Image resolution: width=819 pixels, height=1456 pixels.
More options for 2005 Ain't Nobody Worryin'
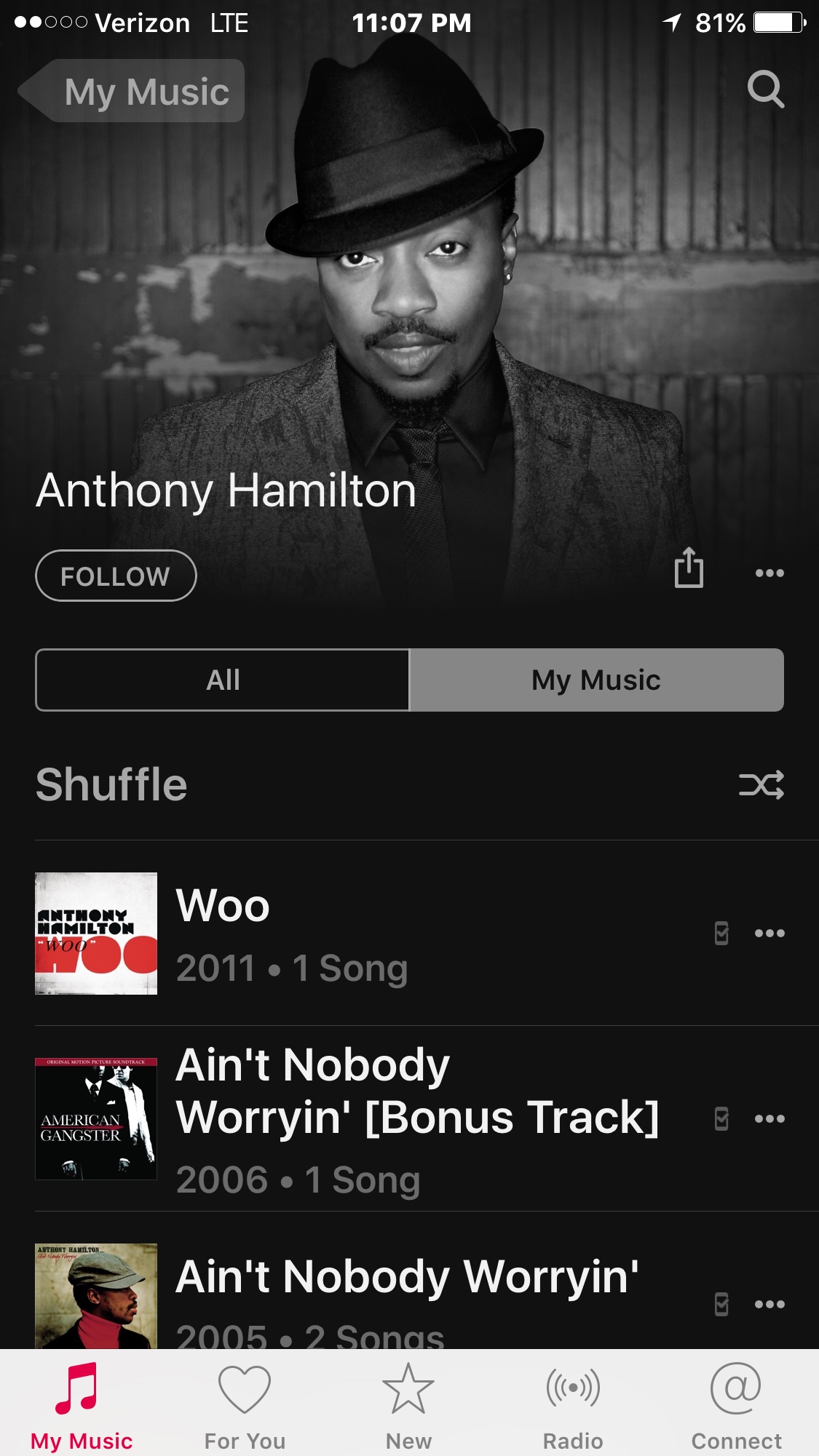coord(769,1305)
